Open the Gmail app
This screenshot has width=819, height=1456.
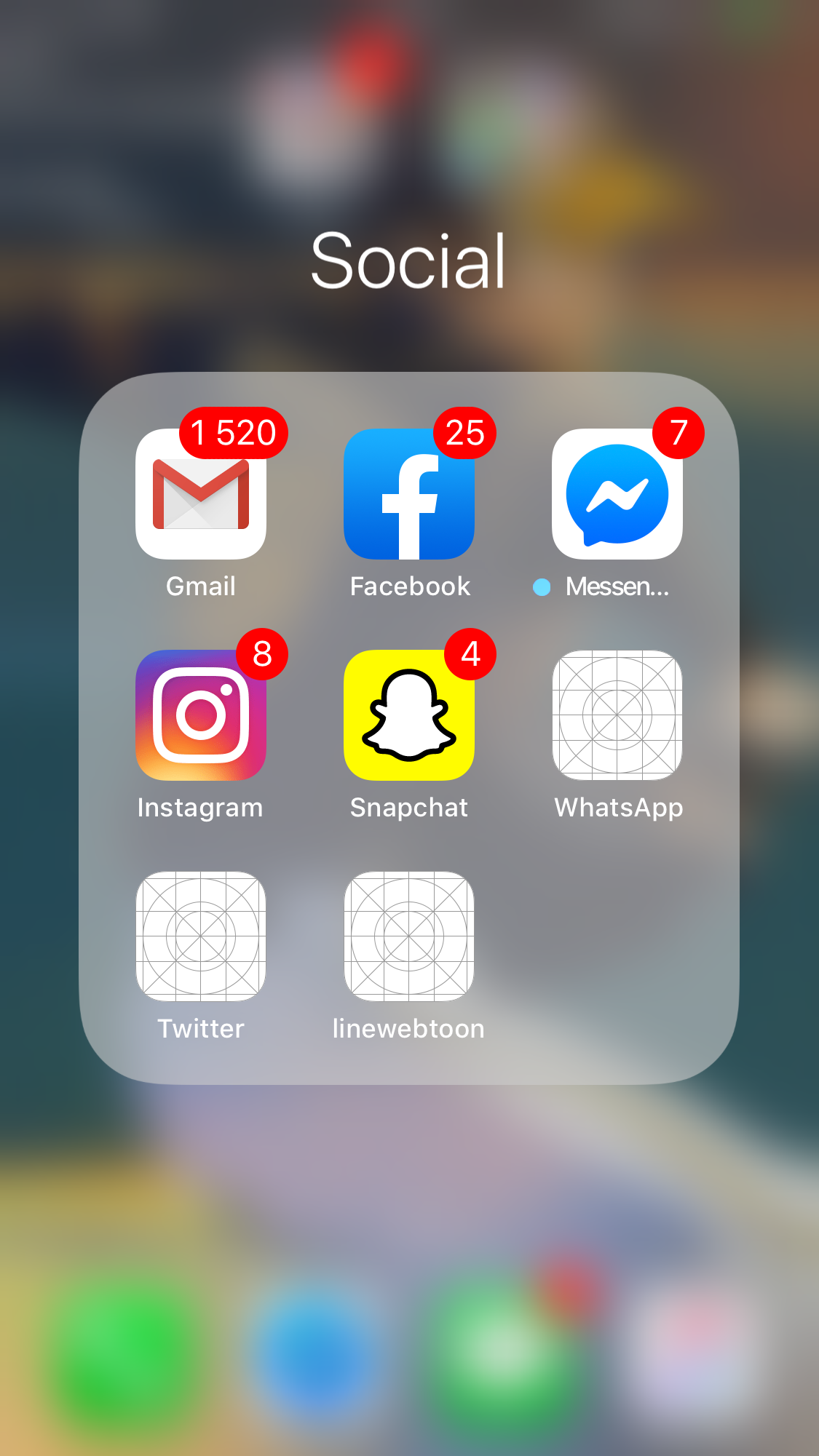[200, 495]
